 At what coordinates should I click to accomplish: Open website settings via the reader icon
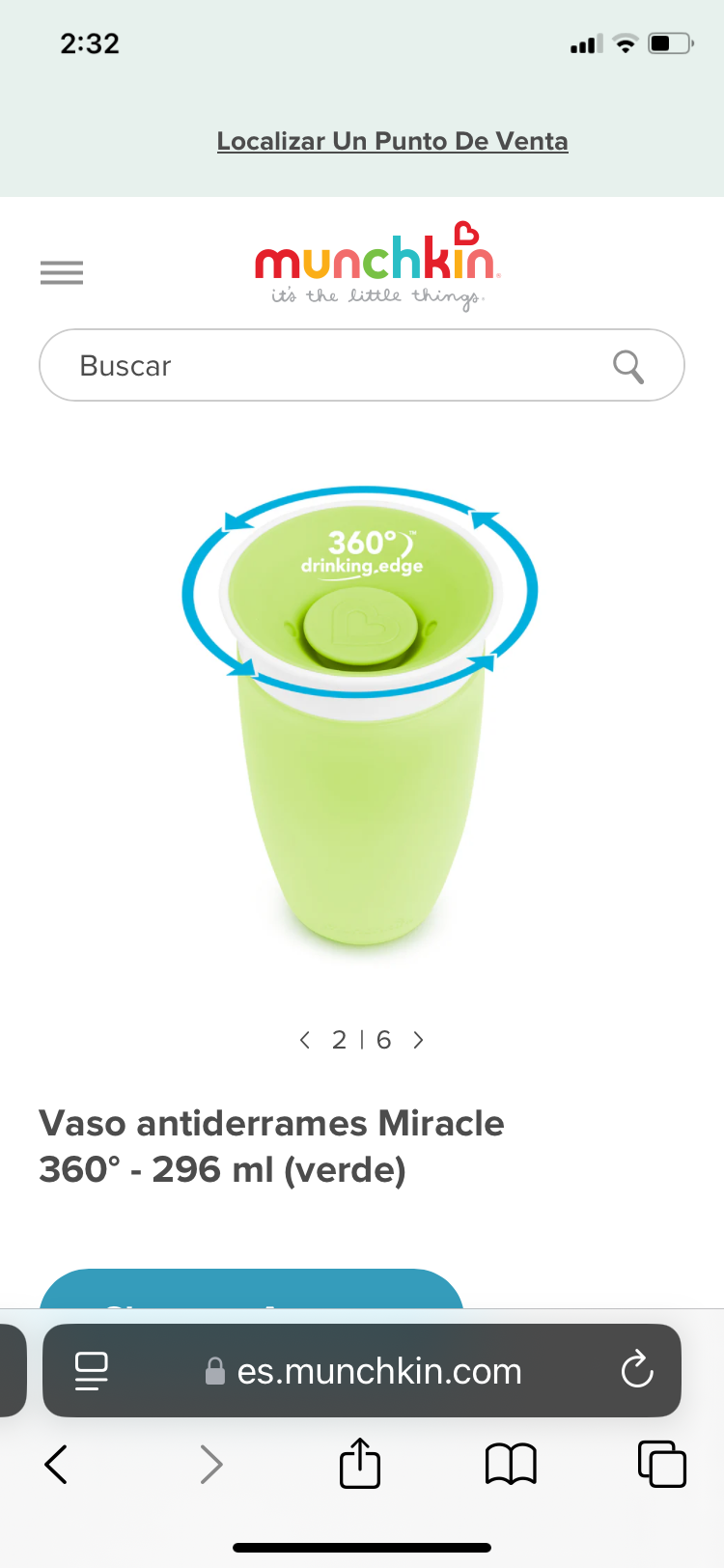click(92, 1371)
